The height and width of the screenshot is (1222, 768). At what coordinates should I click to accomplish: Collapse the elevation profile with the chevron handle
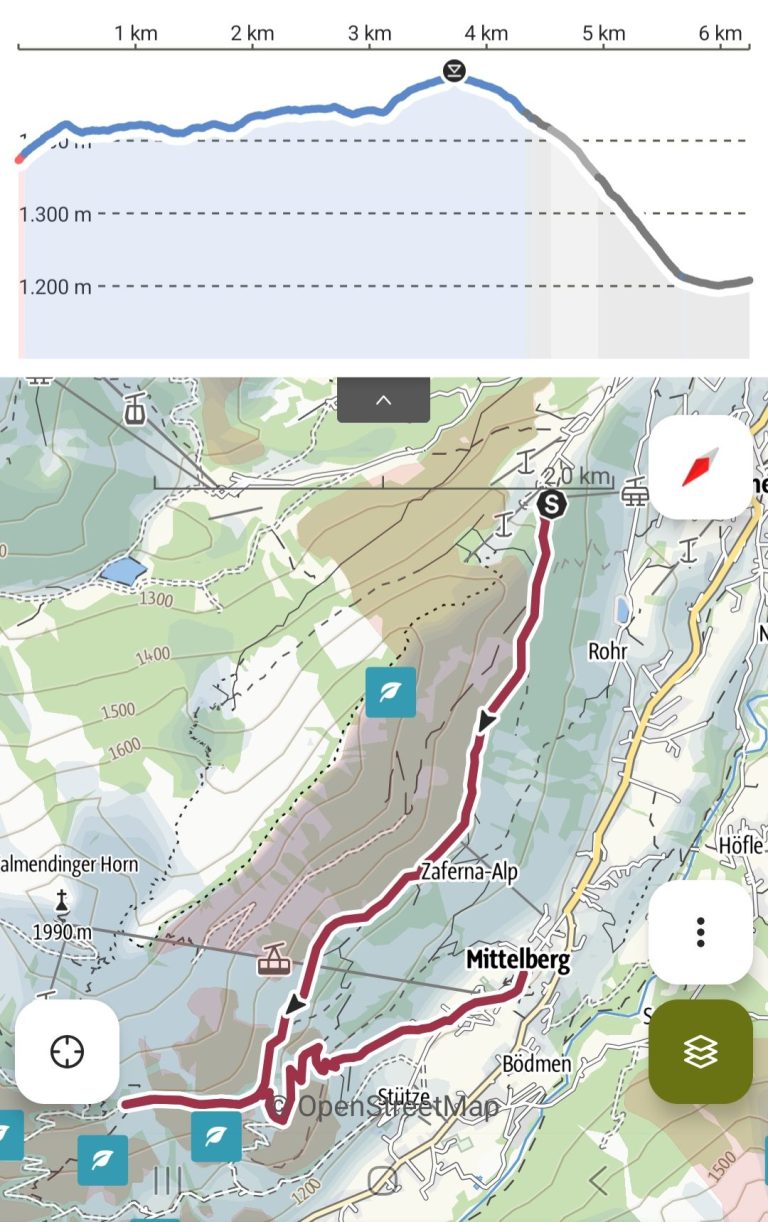[383, 400]
